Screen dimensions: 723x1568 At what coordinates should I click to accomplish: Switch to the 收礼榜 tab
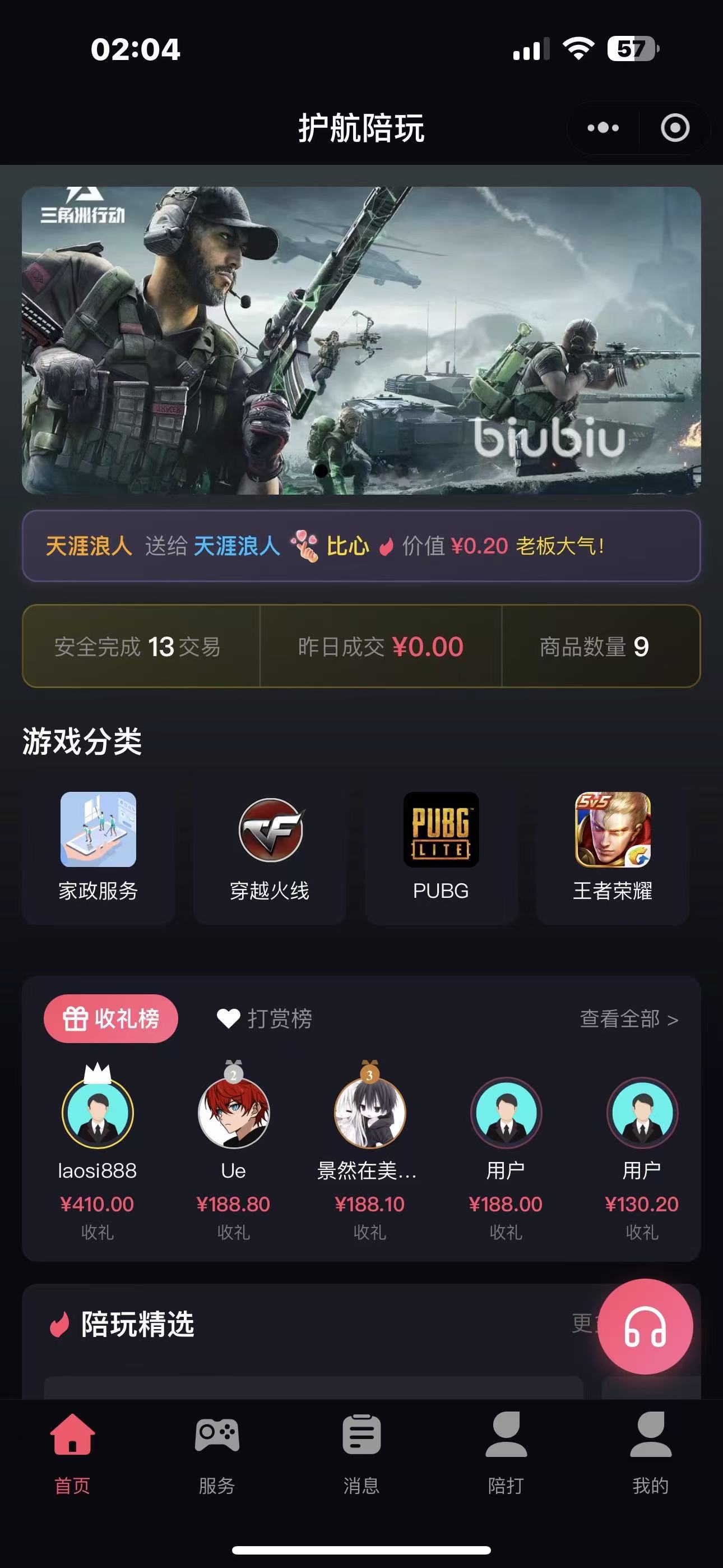pyautogui.click(x=110, y=1018)
